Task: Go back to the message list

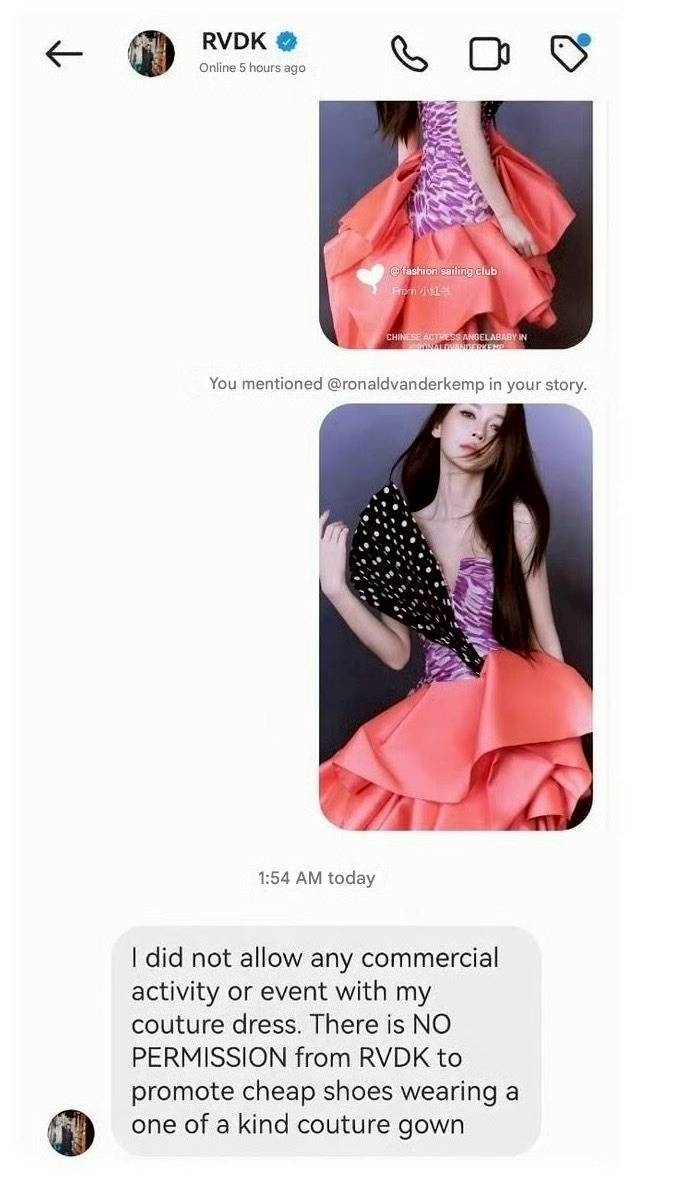Action: coord(65,54)
